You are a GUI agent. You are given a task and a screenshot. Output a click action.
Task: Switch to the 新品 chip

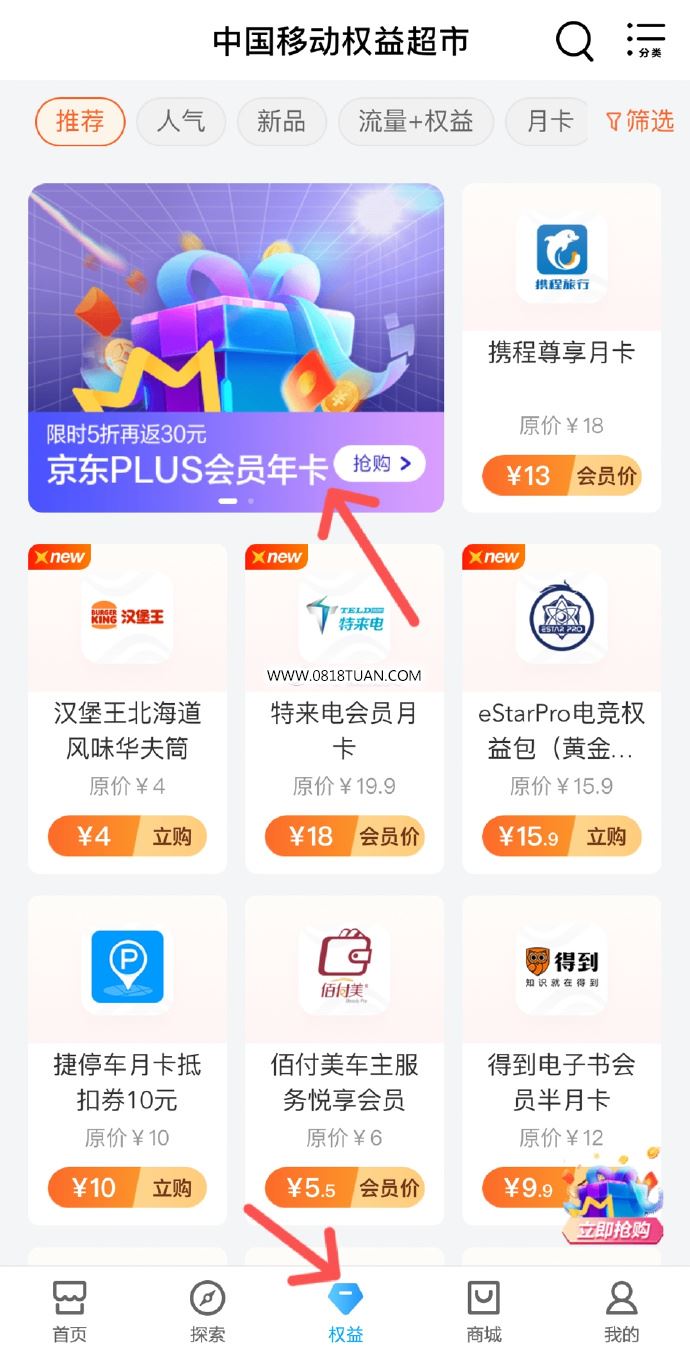point(281,122)
